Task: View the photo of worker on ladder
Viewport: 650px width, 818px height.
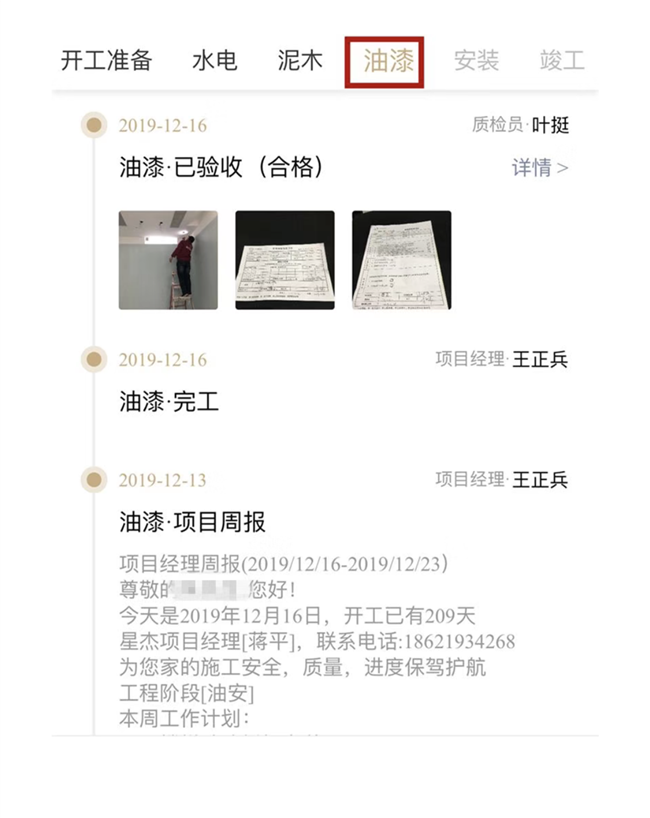Action: point(168,260)
